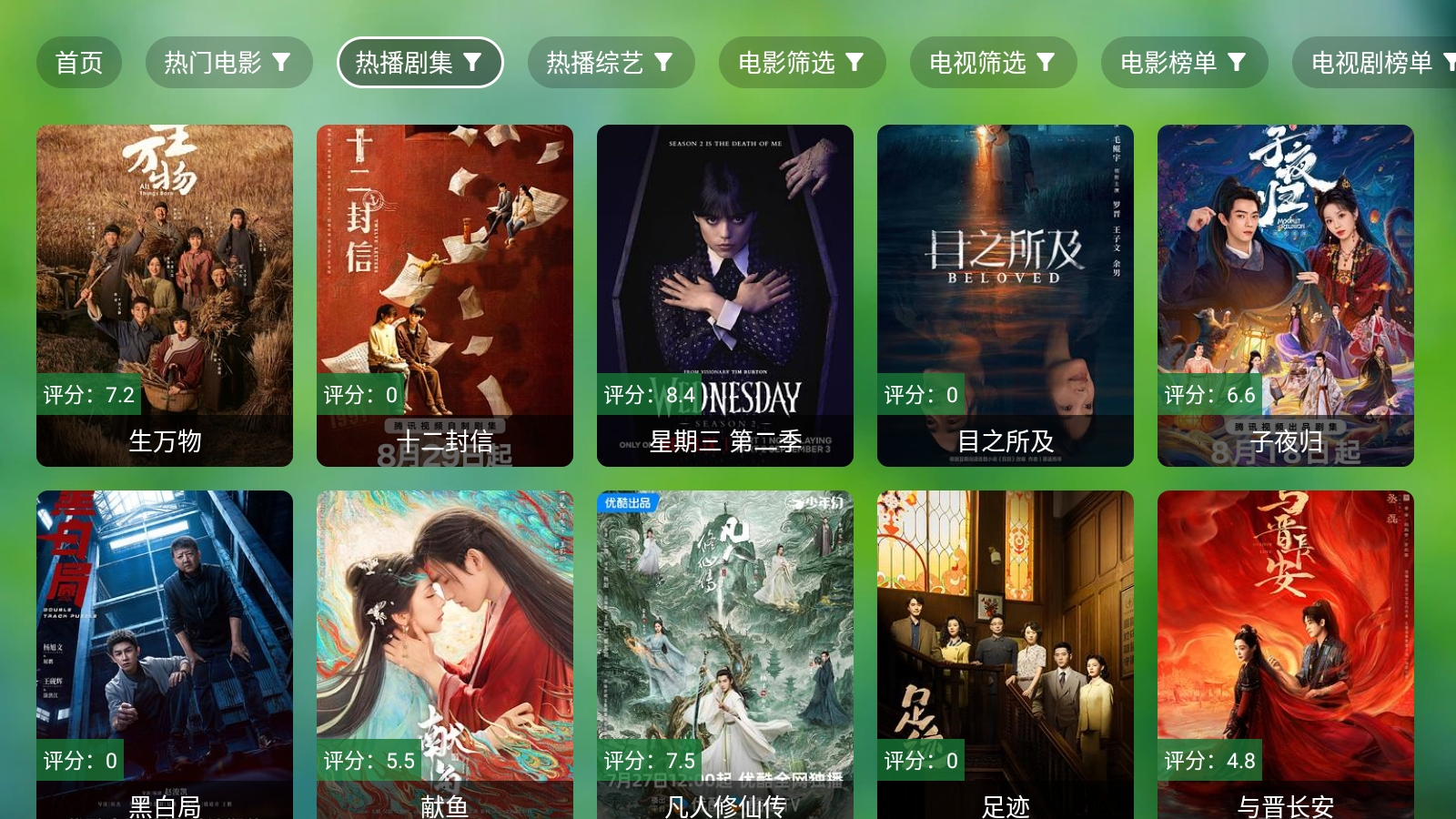Switch to the 热播综艺 tab
Image resolution: width=1456 pixels, height=819 pixels.
point(611,63)
